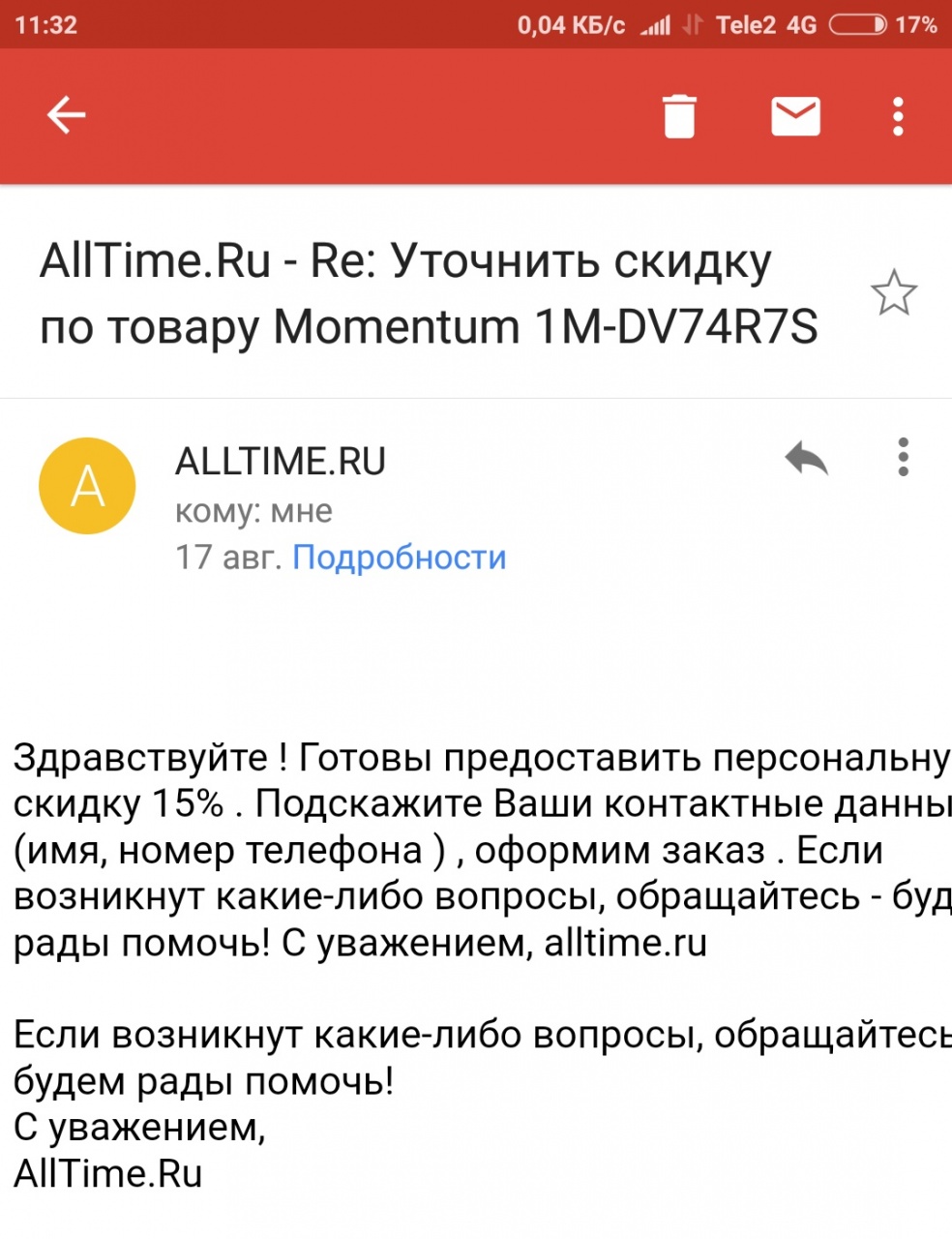Mark the email as unread
952x1239 pixels.
click(795, 116)
